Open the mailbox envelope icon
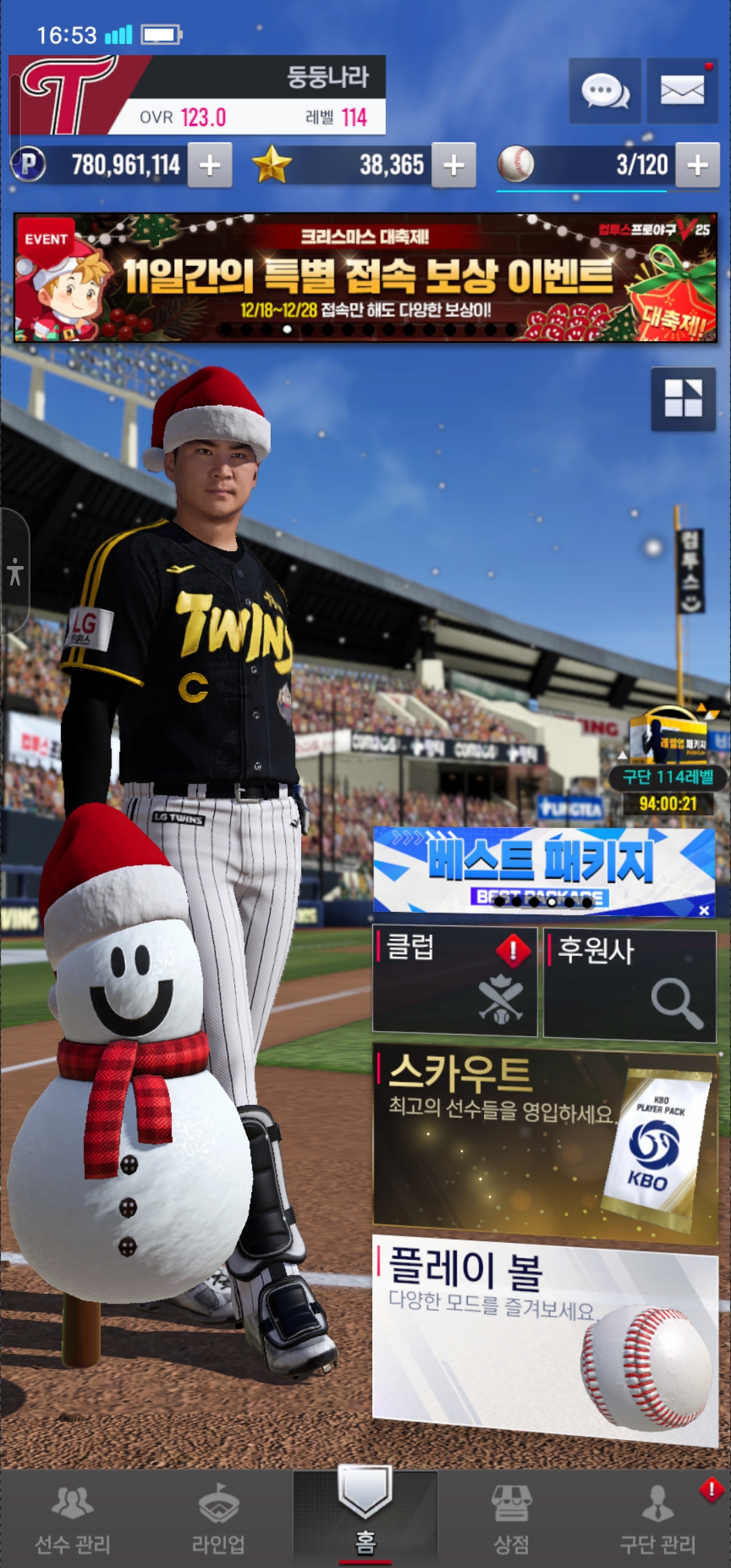The width and height of the screenshot is (731, 1568). click(682, 91)
